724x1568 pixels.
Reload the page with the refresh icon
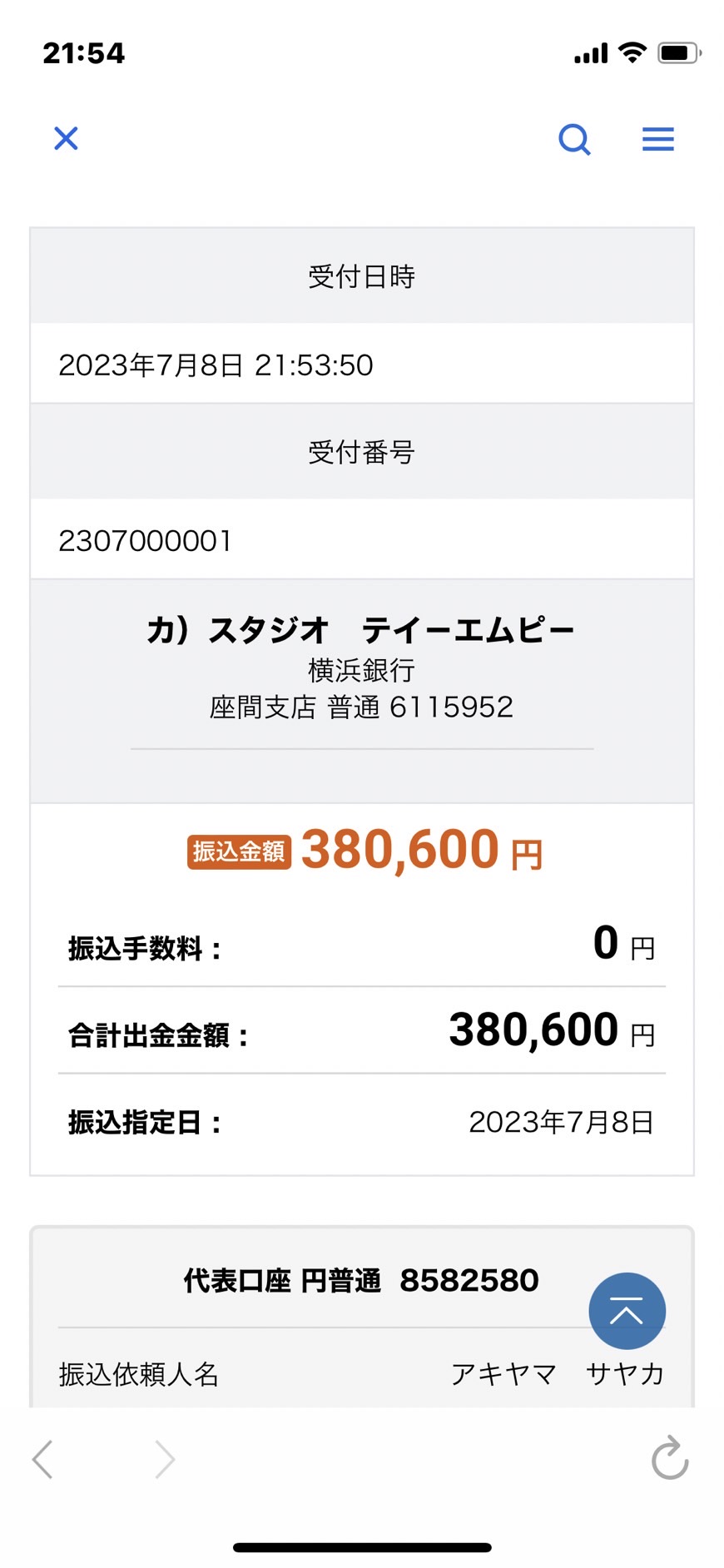670,1458
